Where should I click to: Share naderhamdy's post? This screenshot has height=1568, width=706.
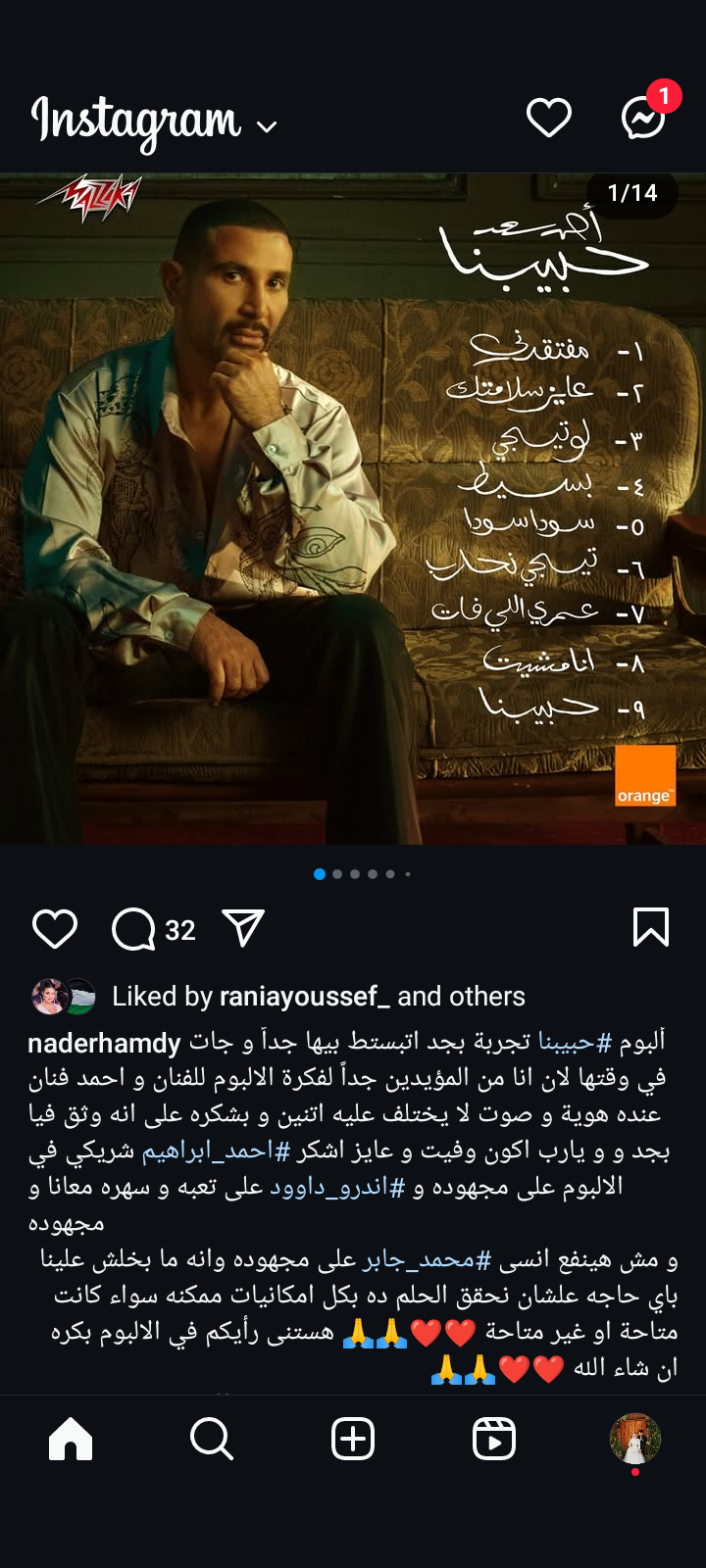tap(243, 928)
